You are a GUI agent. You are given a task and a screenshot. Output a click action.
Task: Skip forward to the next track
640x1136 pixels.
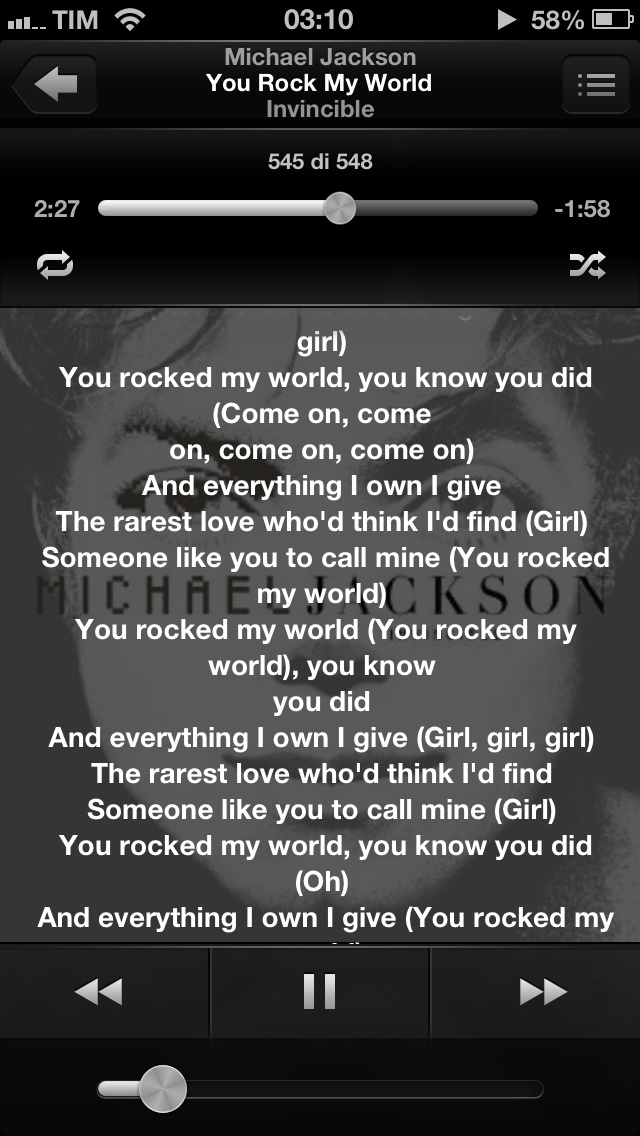(x=543, y=991)
